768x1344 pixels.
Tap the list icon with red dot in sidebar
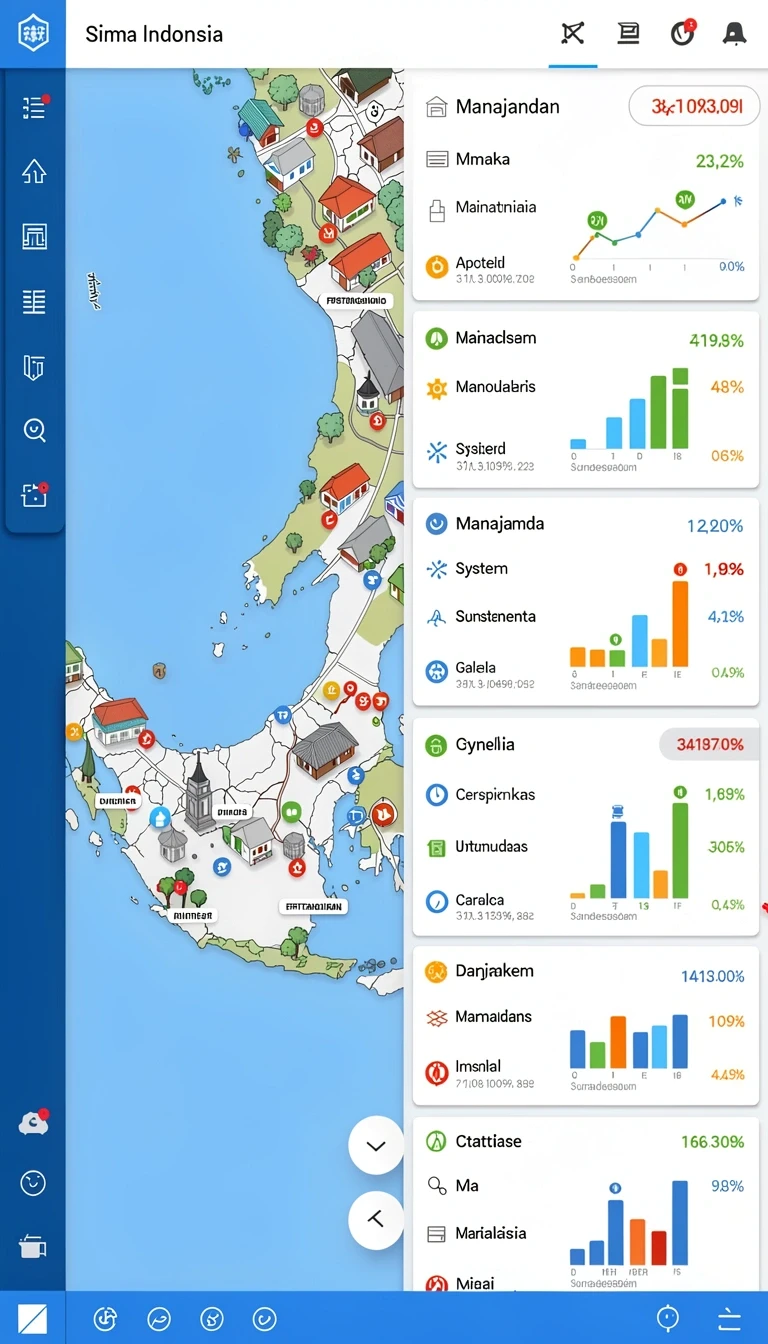tap(34, 107)
